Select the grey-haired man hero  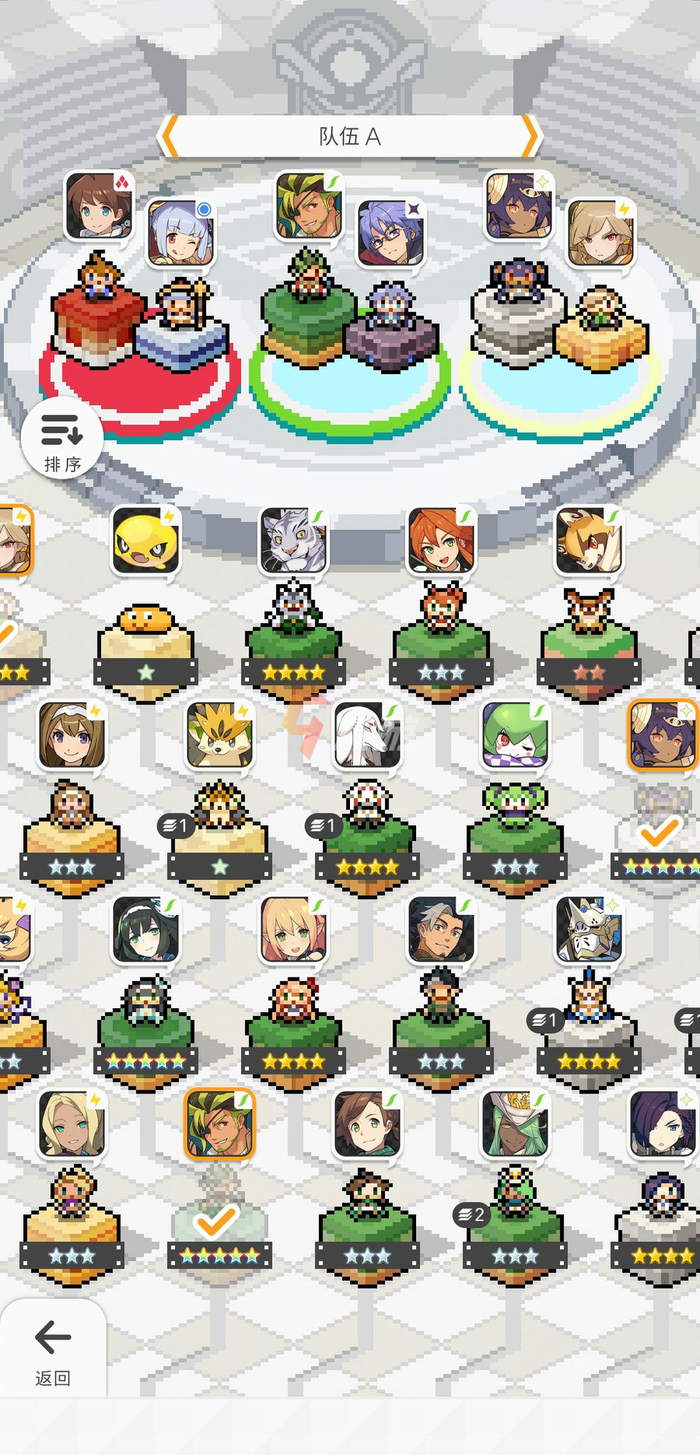pyautogui.click(x=441, y=929)
